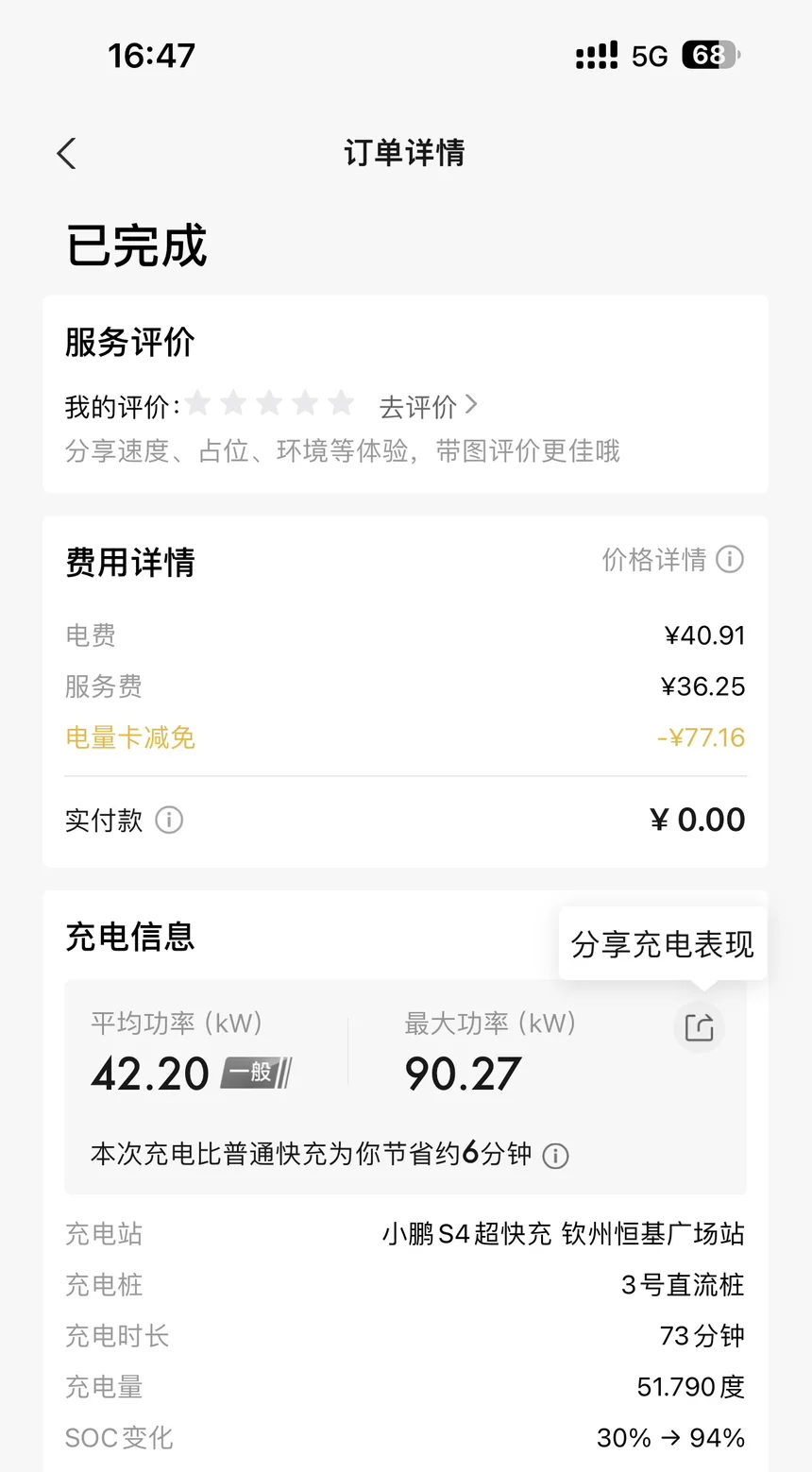
Task: Share the charging performance via share icon
Action: (x=699, y=1027)
